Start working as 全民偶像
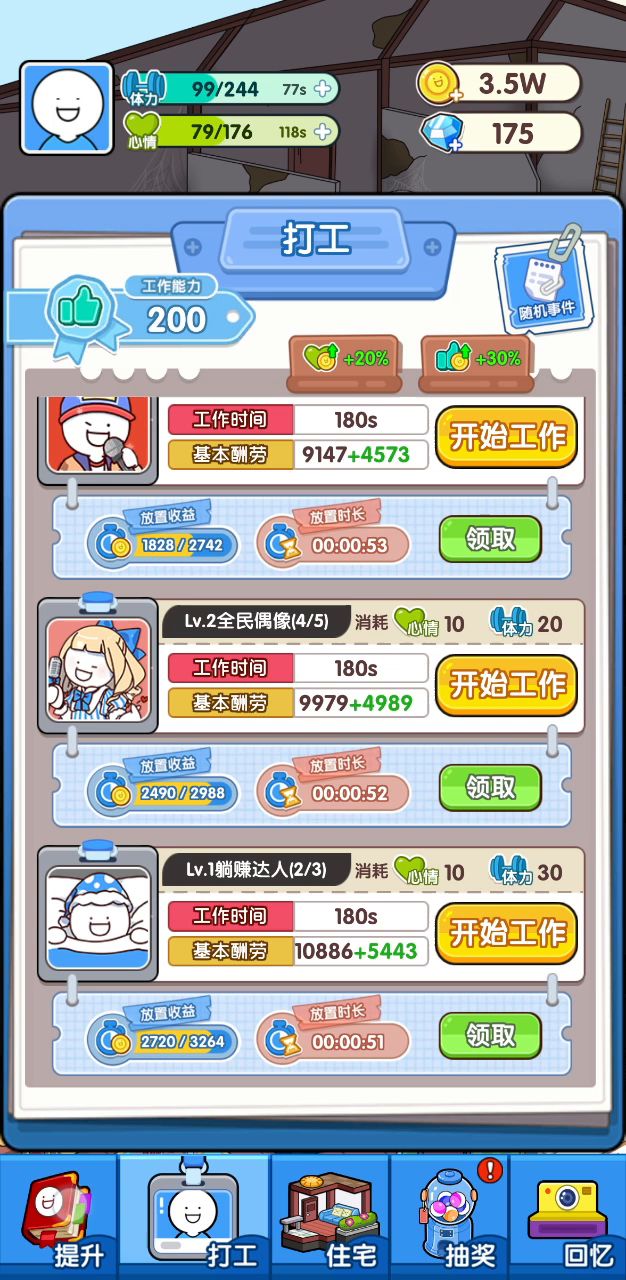626x1280 pixels. click(507, 685)
